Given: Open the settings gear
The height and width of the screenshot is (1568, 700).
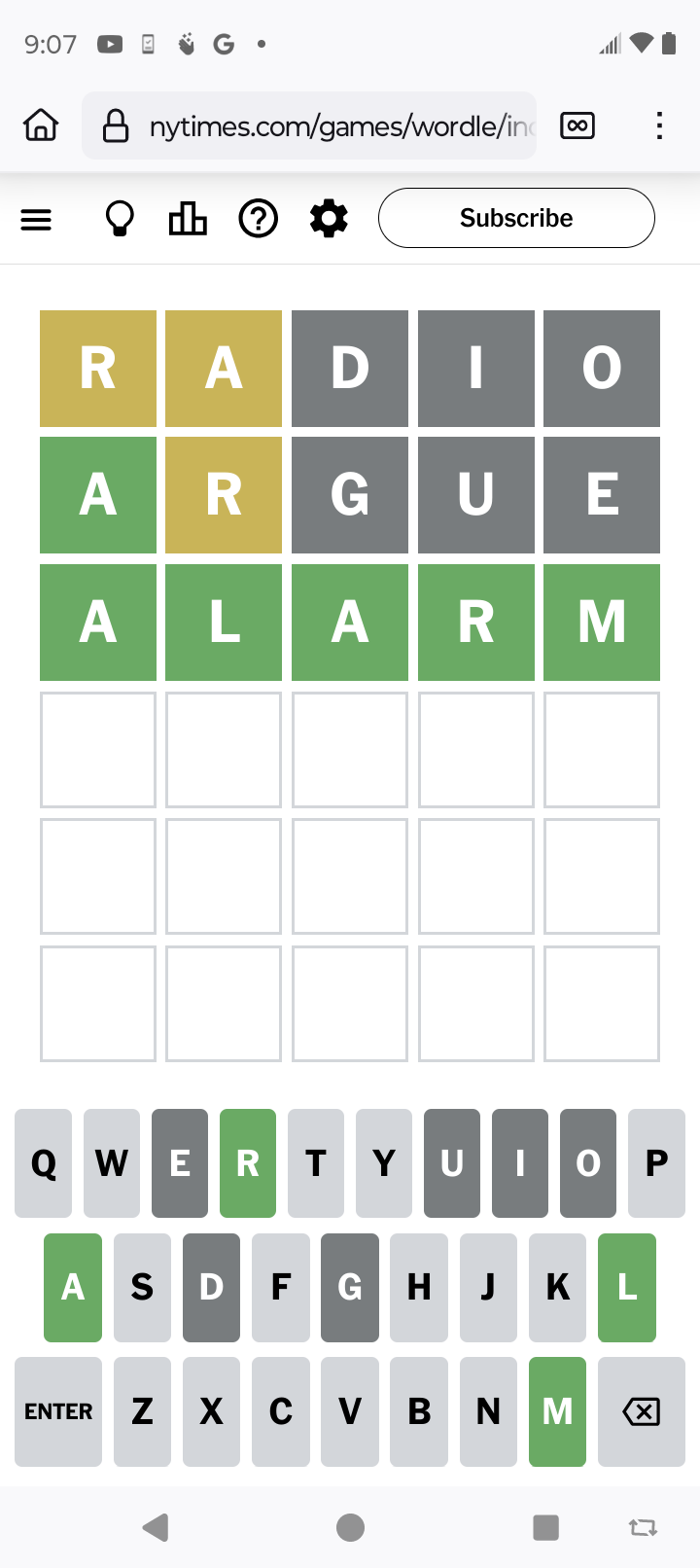Looking at the screenshot, I should point(329,219).
